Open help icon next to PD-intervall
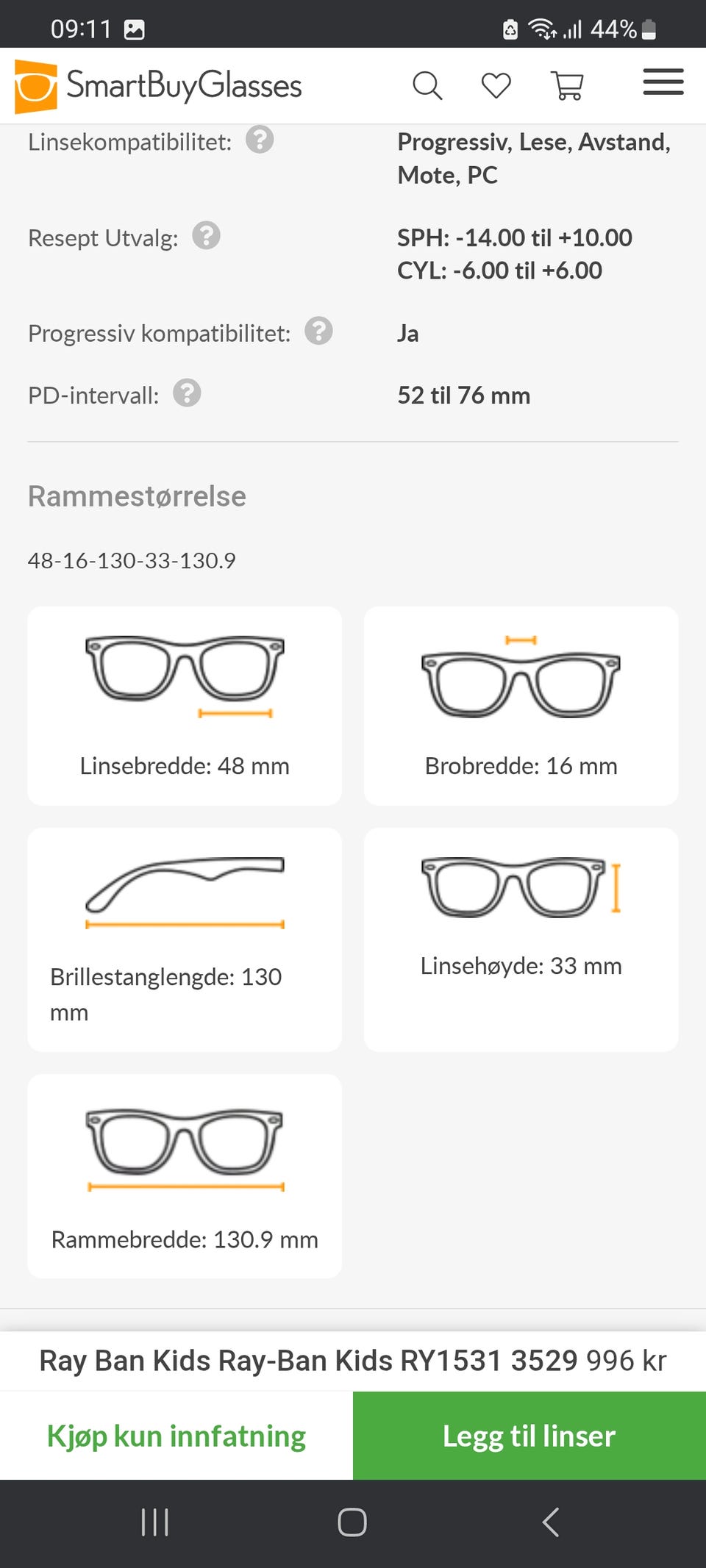Screen dimensions: 706x1568 tap(188, 394)
